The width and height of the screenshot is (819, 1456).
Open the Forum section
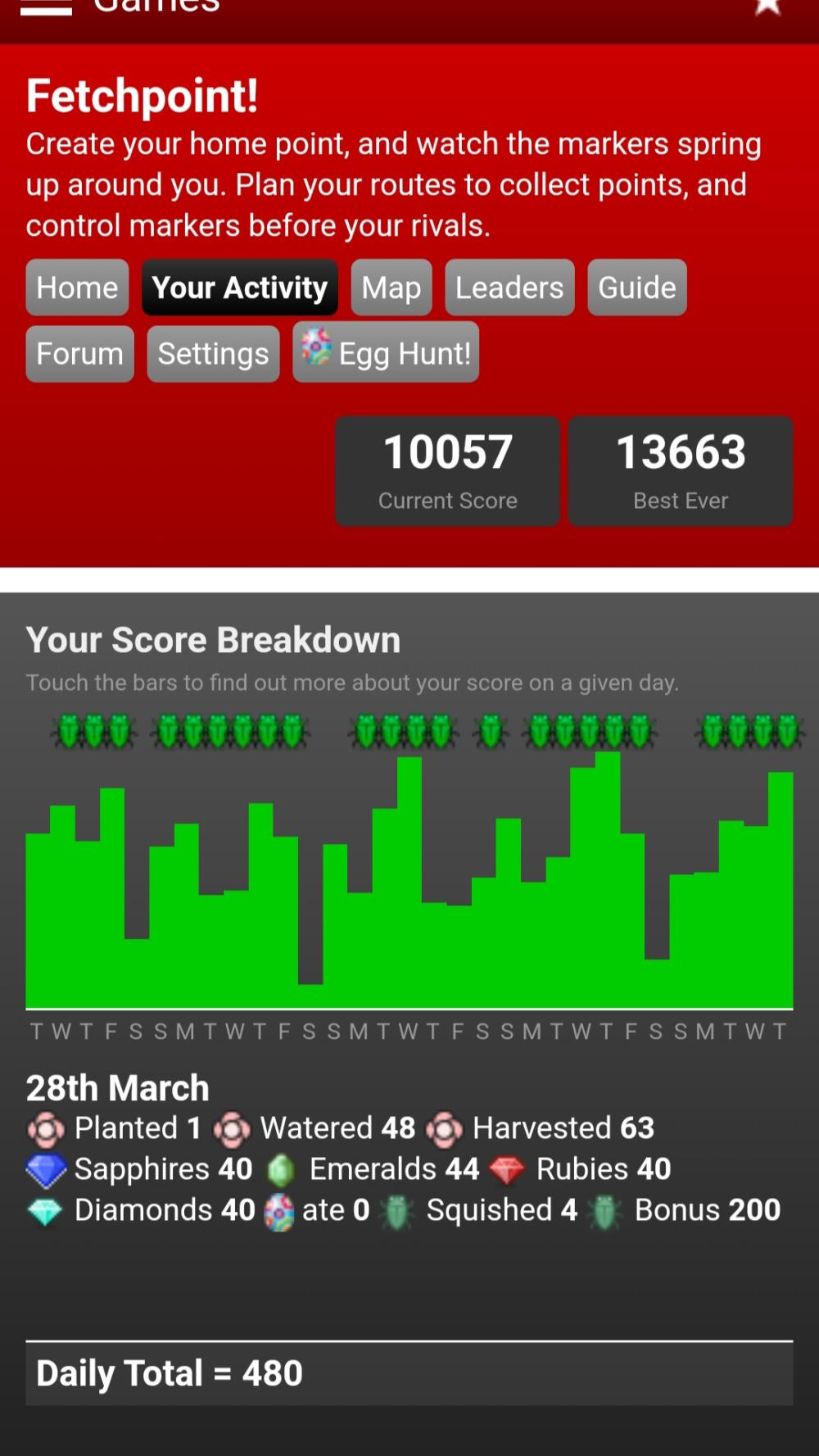click(x=79, y=354)
